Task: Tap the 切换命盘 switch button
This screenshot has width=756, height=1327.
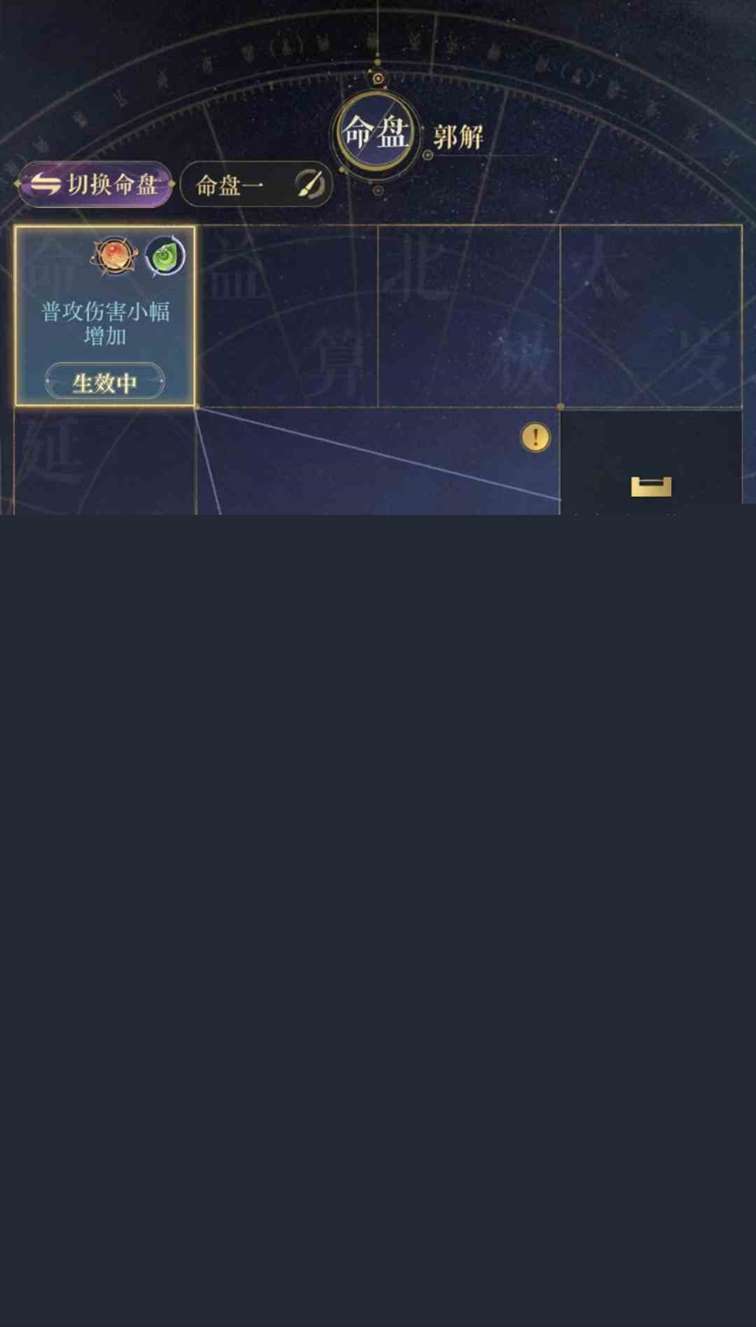Action: 95,184
